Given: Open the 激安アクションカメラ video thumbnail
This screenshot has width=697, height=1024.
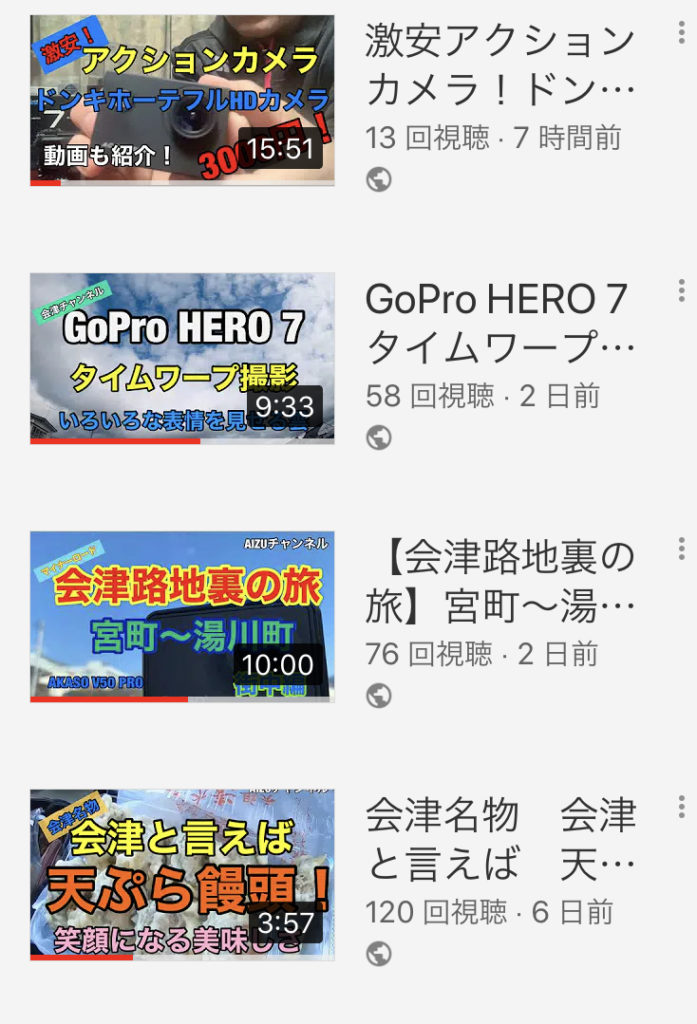Looking at the screenshot, I should (182, 99).
